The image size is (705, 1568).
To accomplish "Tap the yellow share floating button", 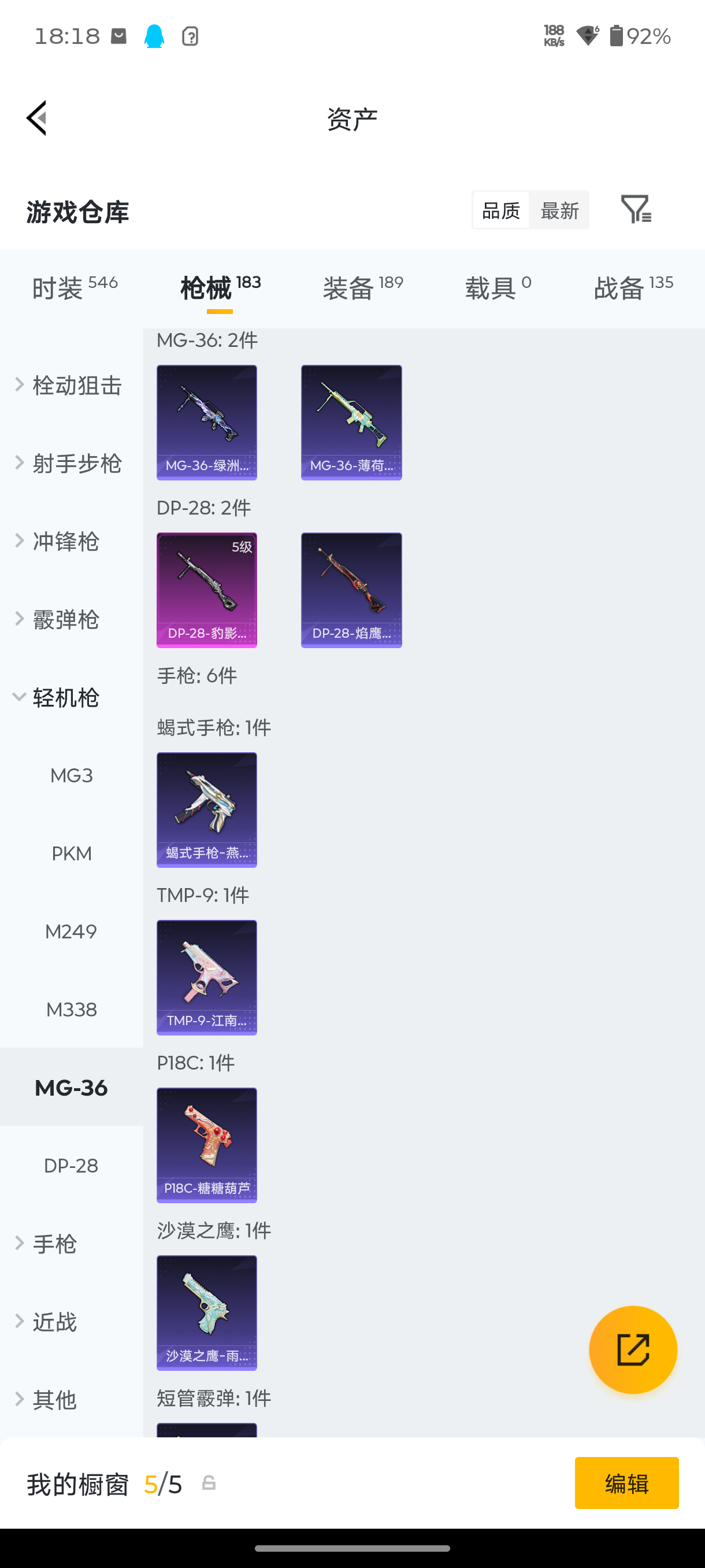I will tap(633, 1349).
